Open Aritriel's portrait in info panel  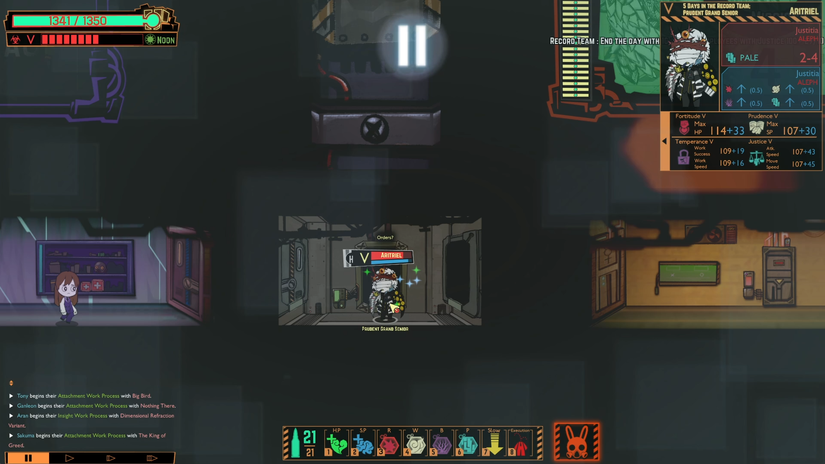690,67
